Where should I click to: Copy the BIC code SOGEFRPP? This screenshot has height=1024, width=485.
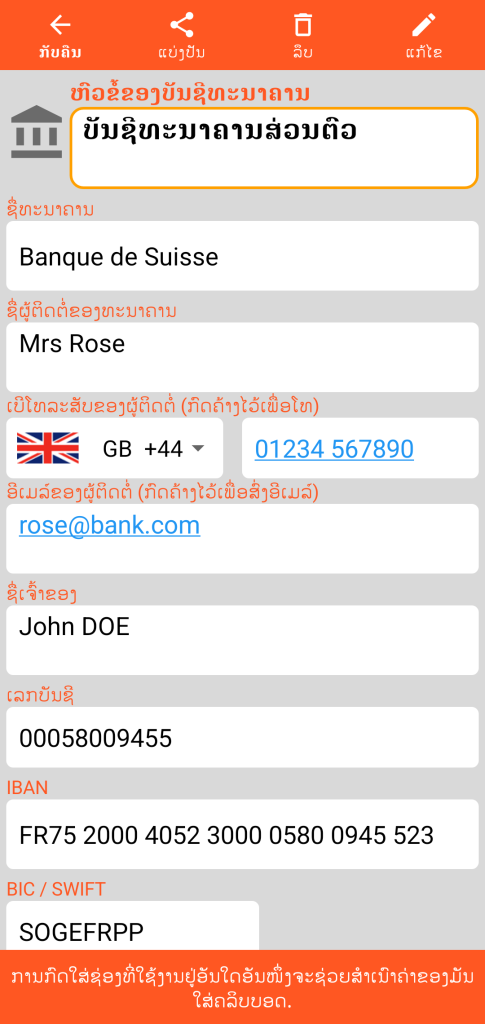click(133, 927)
